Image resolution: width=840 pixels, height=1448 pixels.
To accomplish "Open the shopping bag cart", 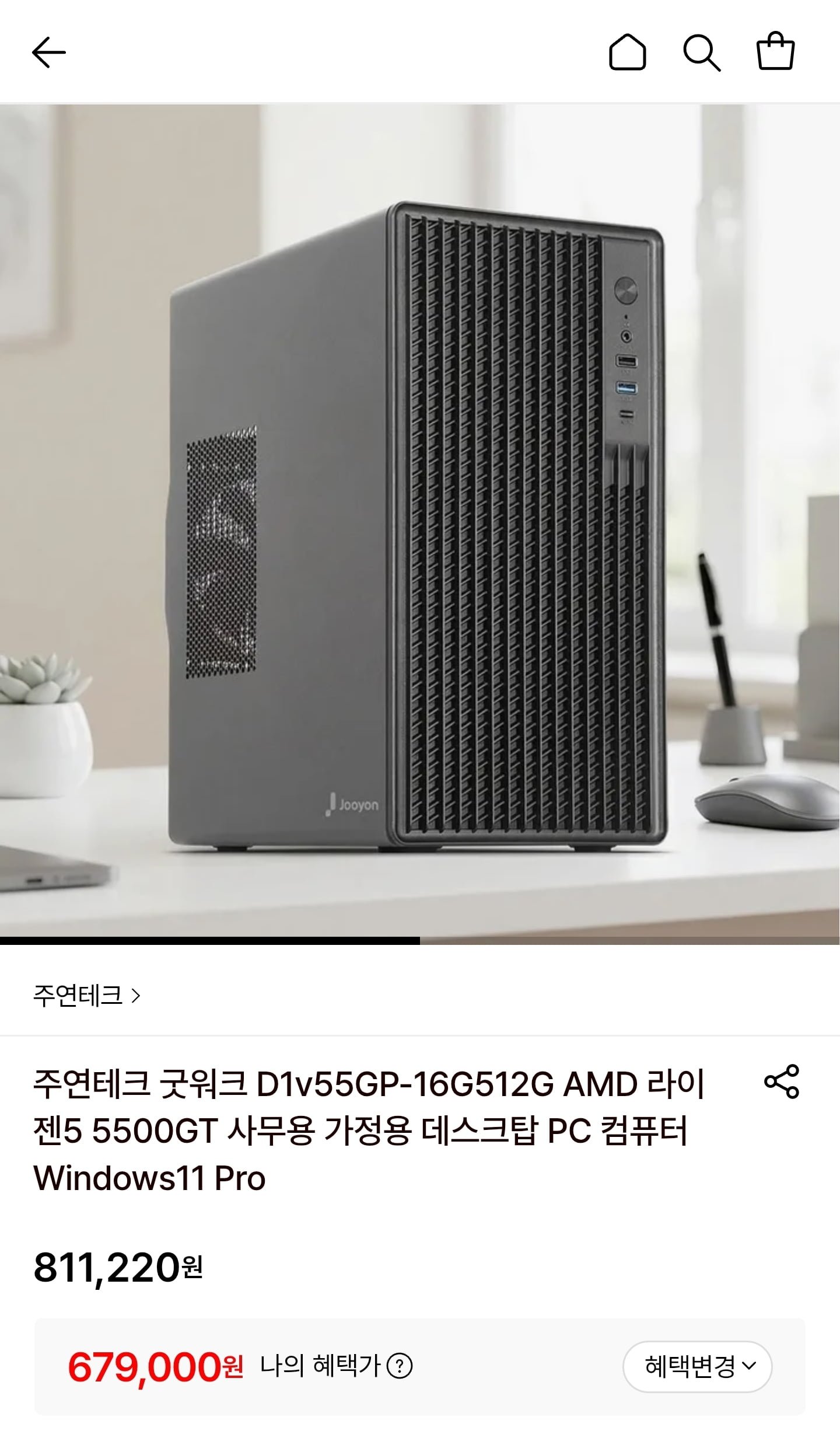I will pyautogui.click(x=775, y=51).
